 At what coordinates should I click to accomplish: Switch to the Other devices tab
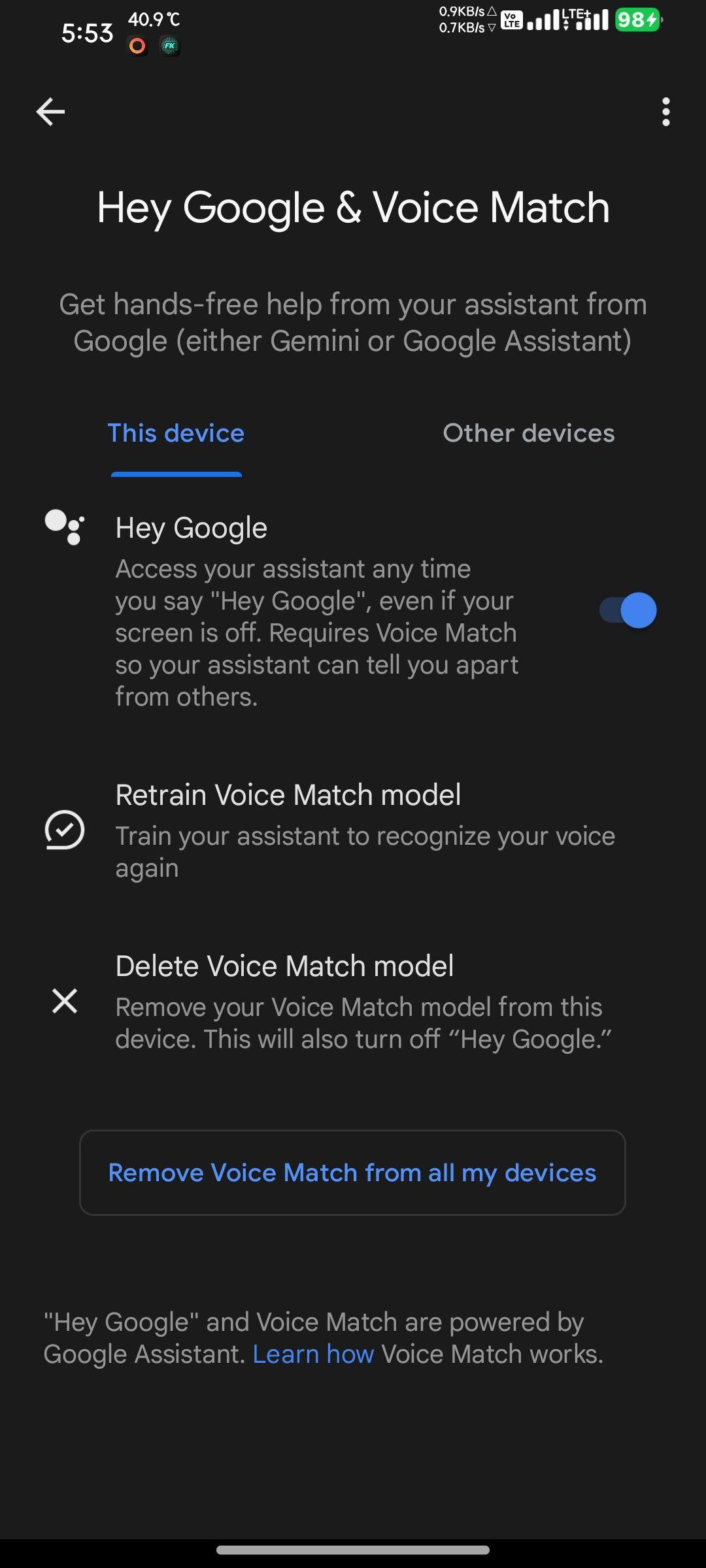click(x=528, y=433)
